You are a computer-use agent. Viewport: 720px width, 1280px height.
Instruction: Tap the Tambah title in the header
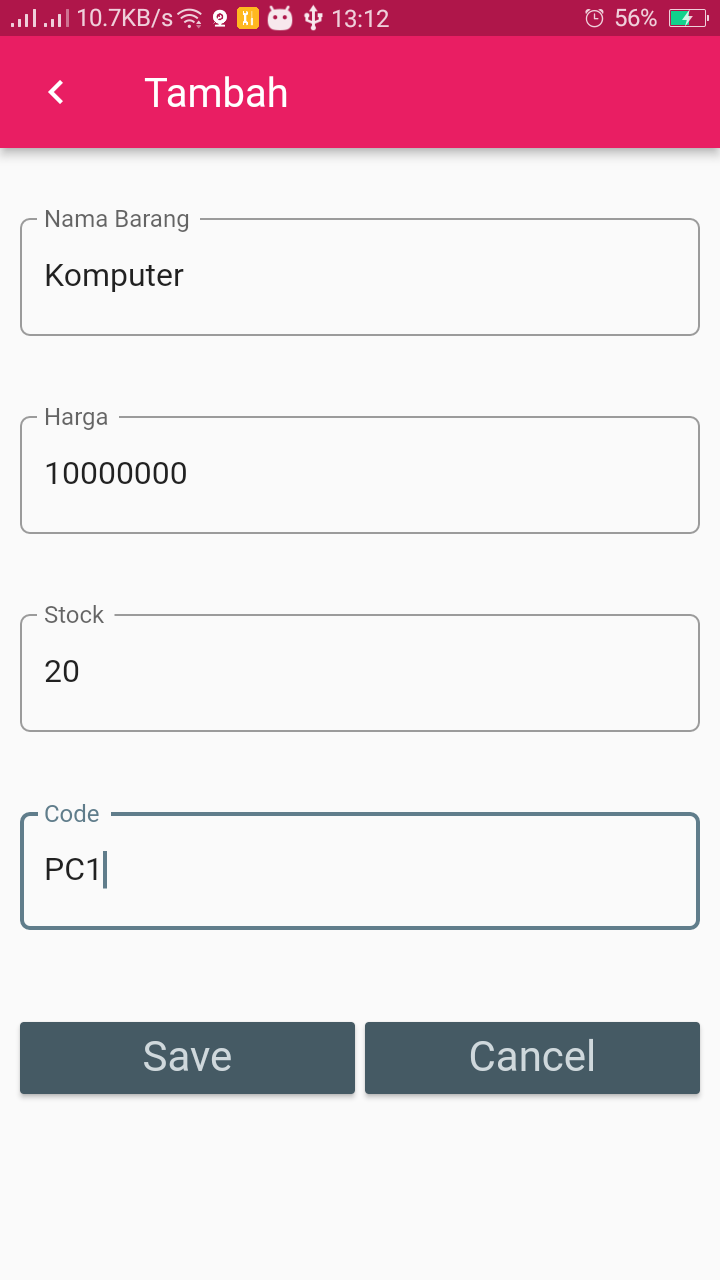(216, 92)
